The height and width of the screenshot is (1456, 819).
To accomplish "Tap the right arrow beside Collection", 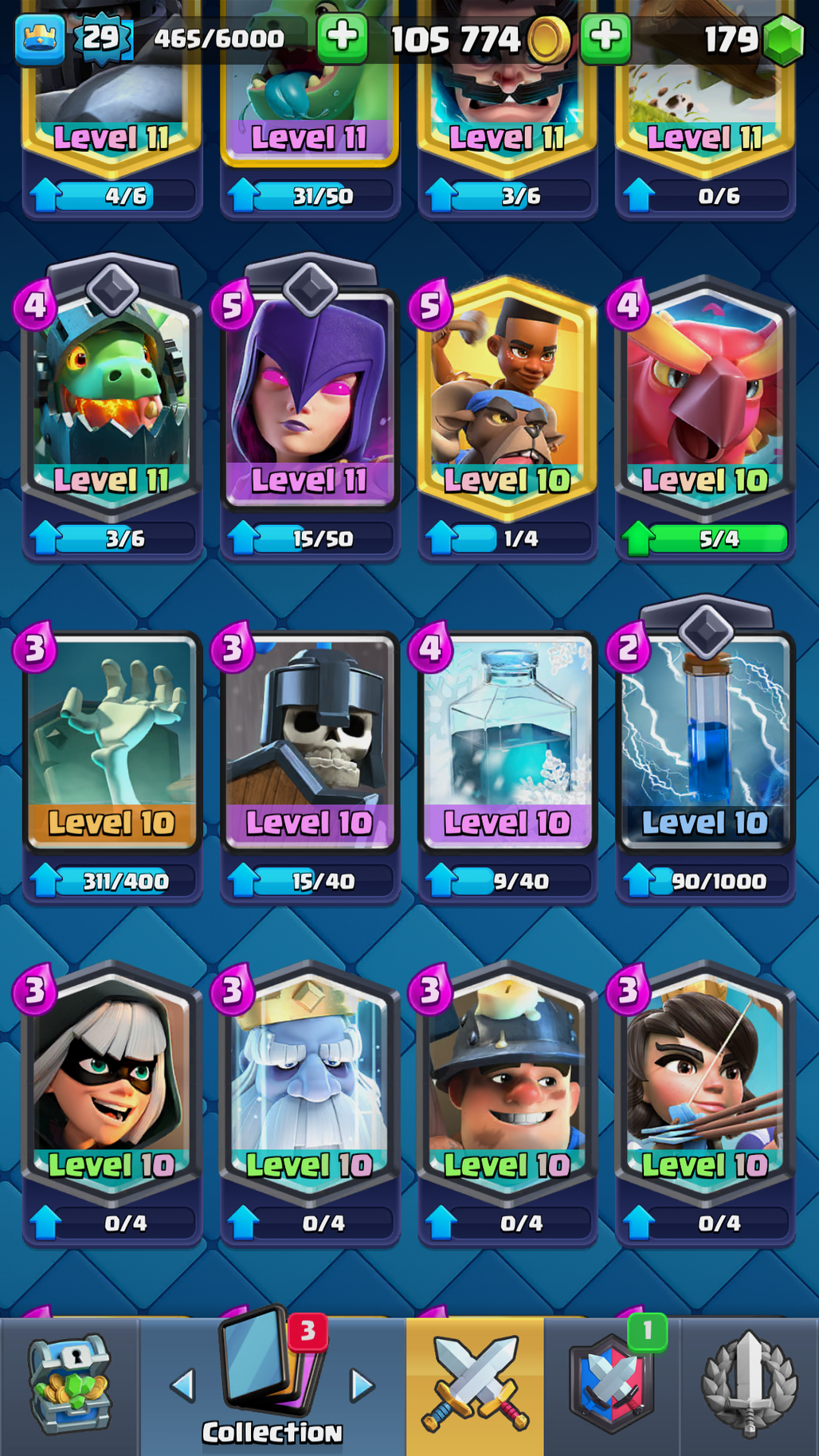I will [362, 1386].
